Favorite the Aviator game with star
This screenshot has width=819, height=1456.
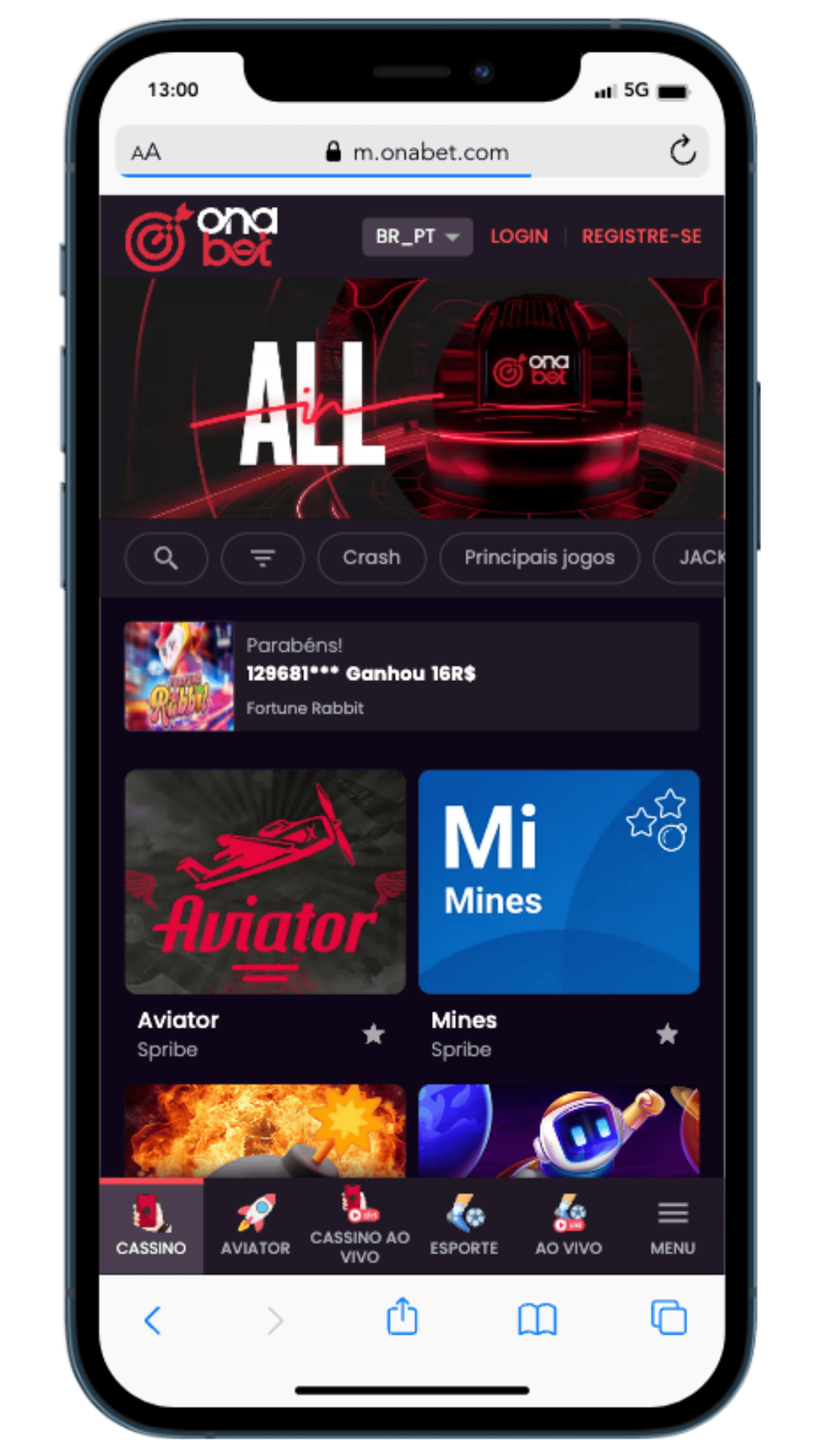(373, 1034)
